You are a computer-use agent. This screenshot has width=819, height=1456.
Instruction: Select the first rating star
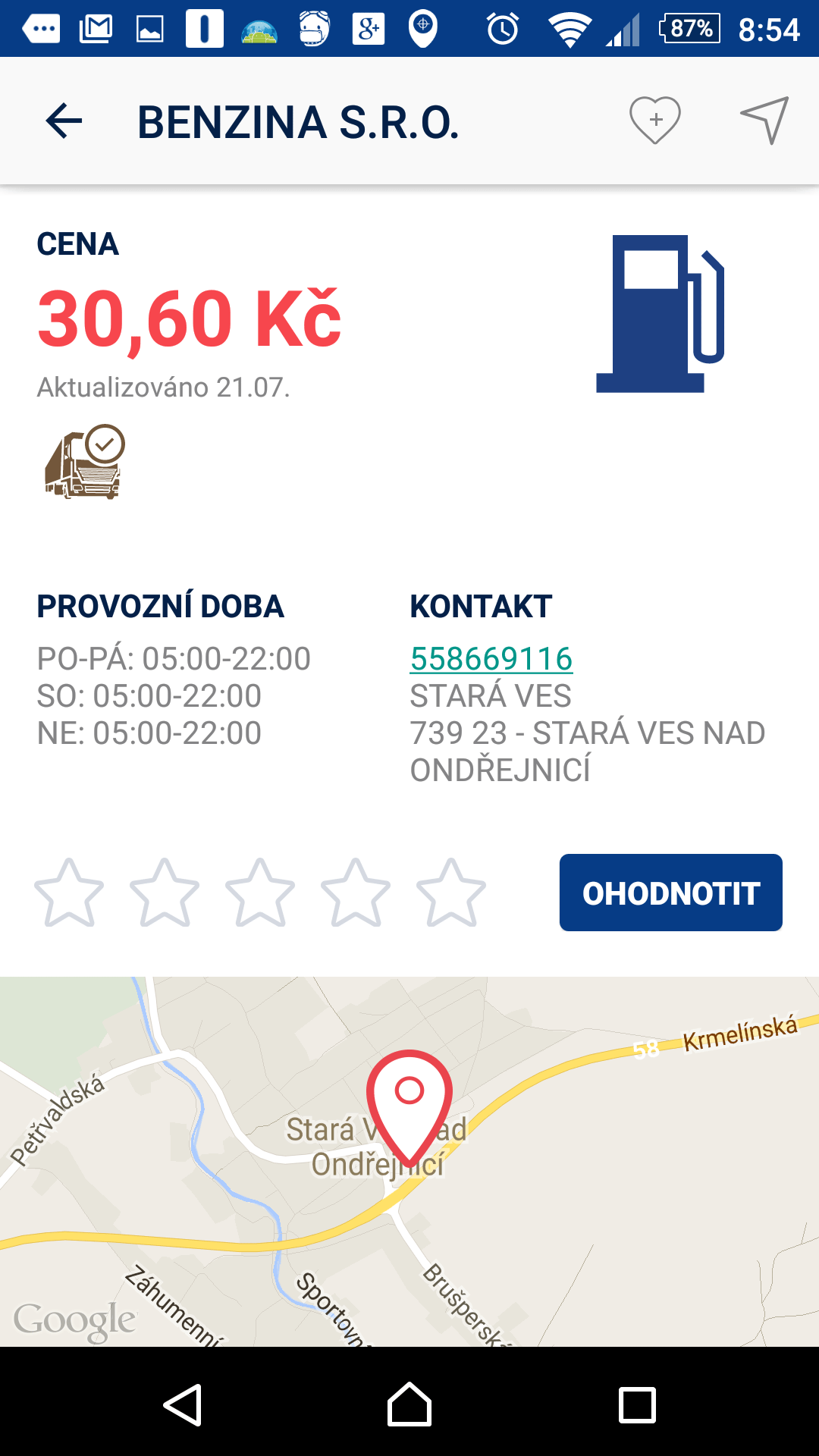69,893
